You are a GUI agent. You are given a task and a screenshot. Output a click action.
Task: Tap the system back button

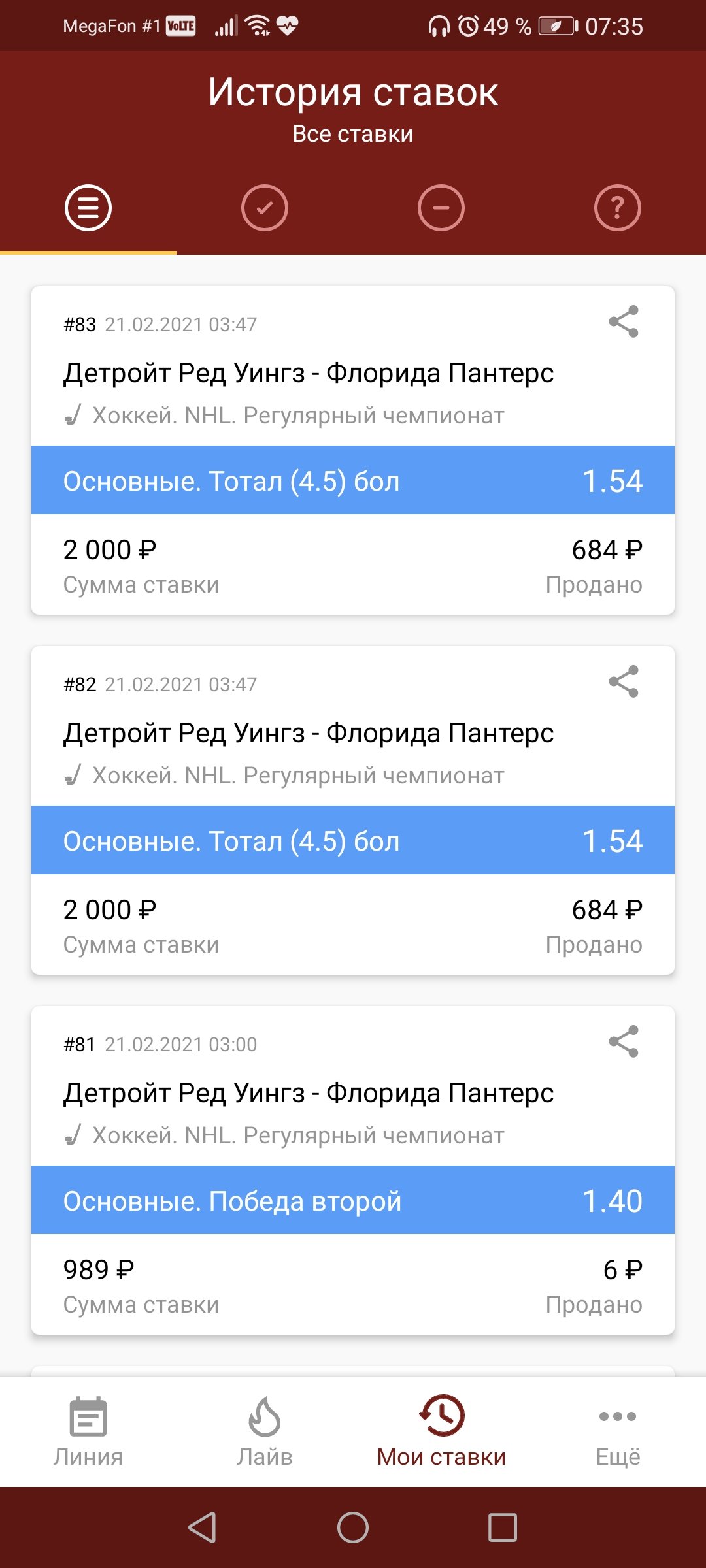coord(203,1527)
